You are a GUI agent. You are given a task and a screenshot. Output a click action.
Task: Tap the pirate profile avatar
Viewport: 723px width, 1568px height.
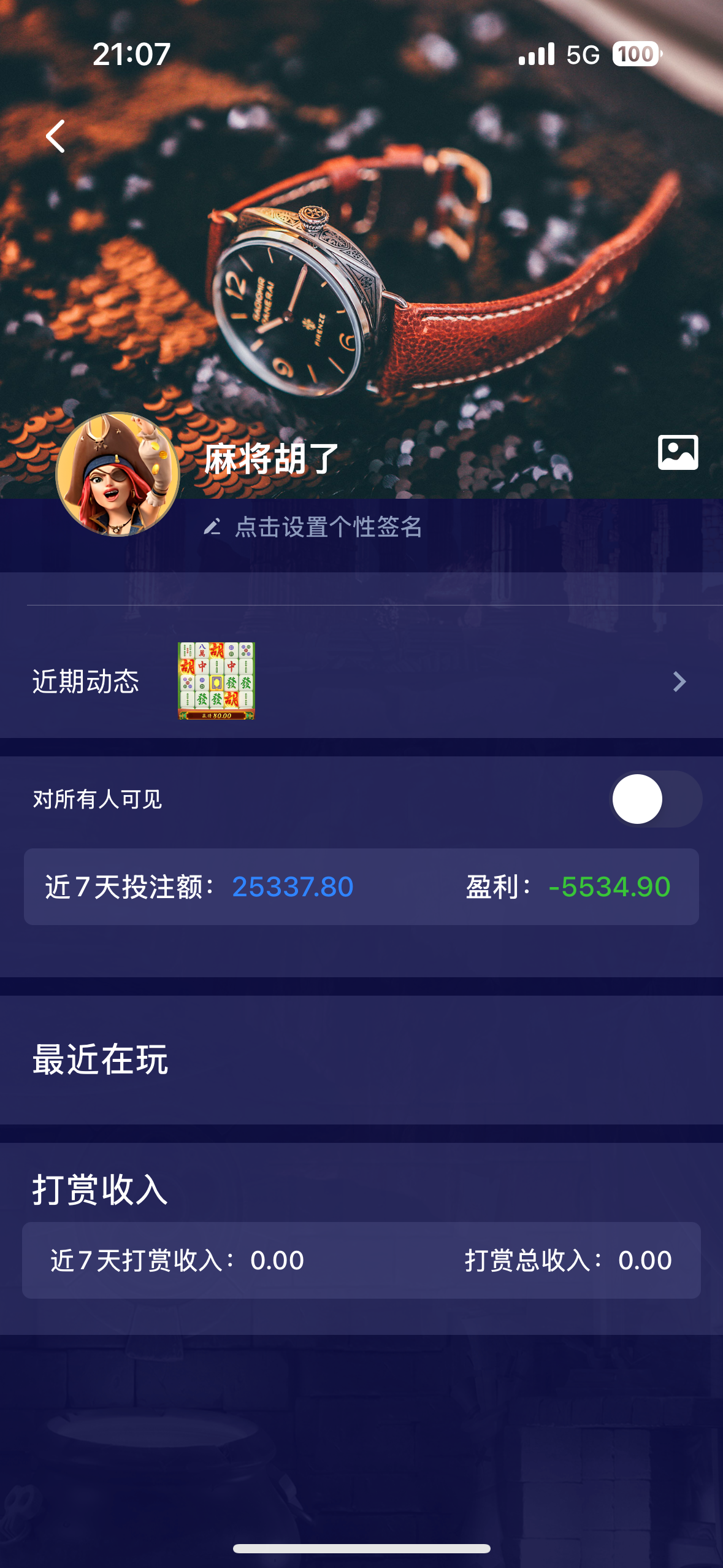(x=118, y=474)
